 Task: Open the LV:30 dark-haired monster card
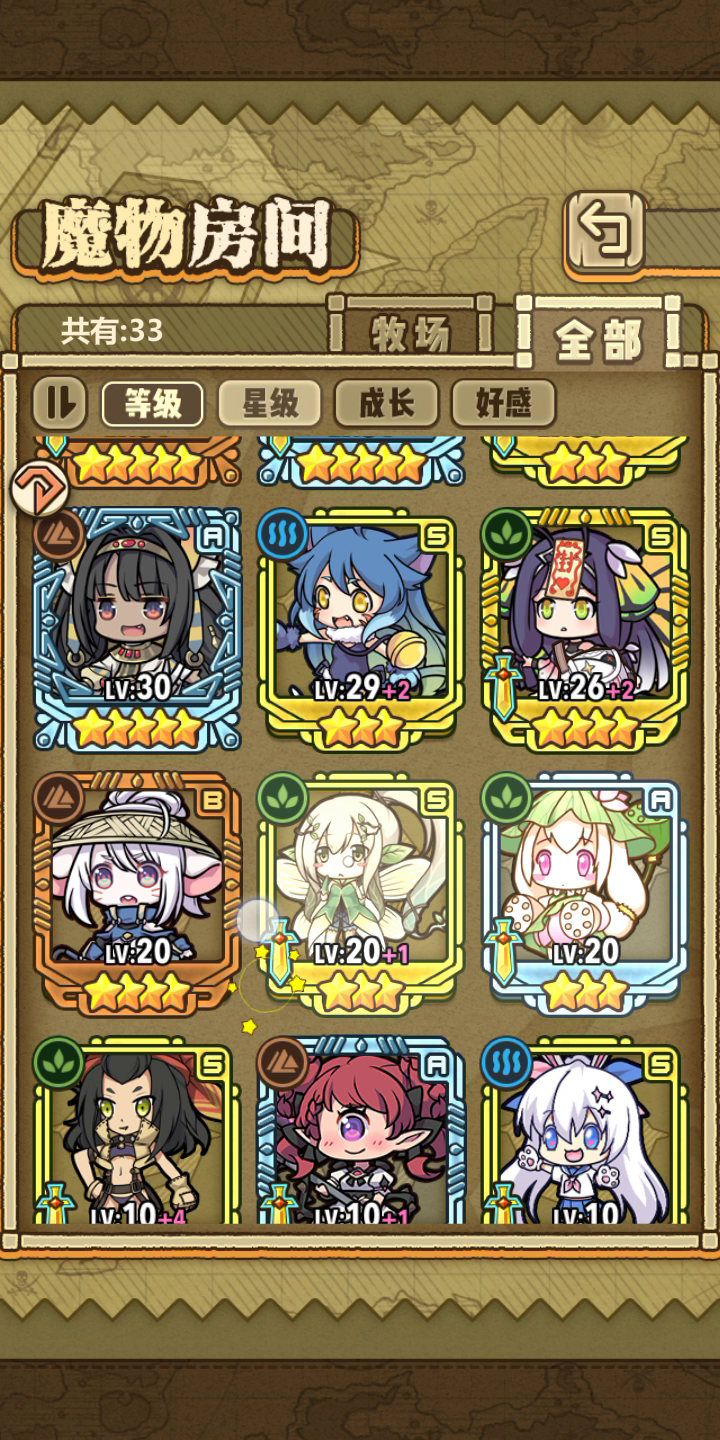[138, 625]
